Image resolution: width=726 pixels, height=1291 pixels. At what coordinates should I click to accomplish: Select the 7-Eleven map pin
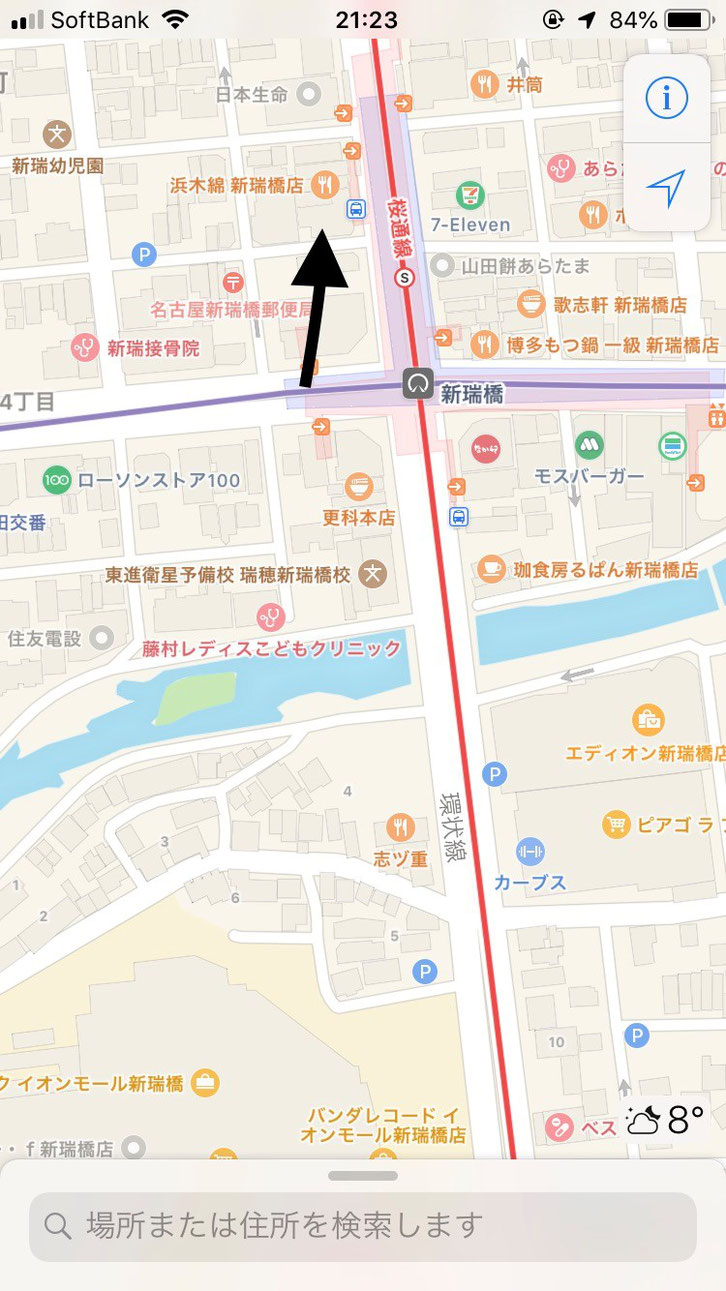tap(470, 196)
